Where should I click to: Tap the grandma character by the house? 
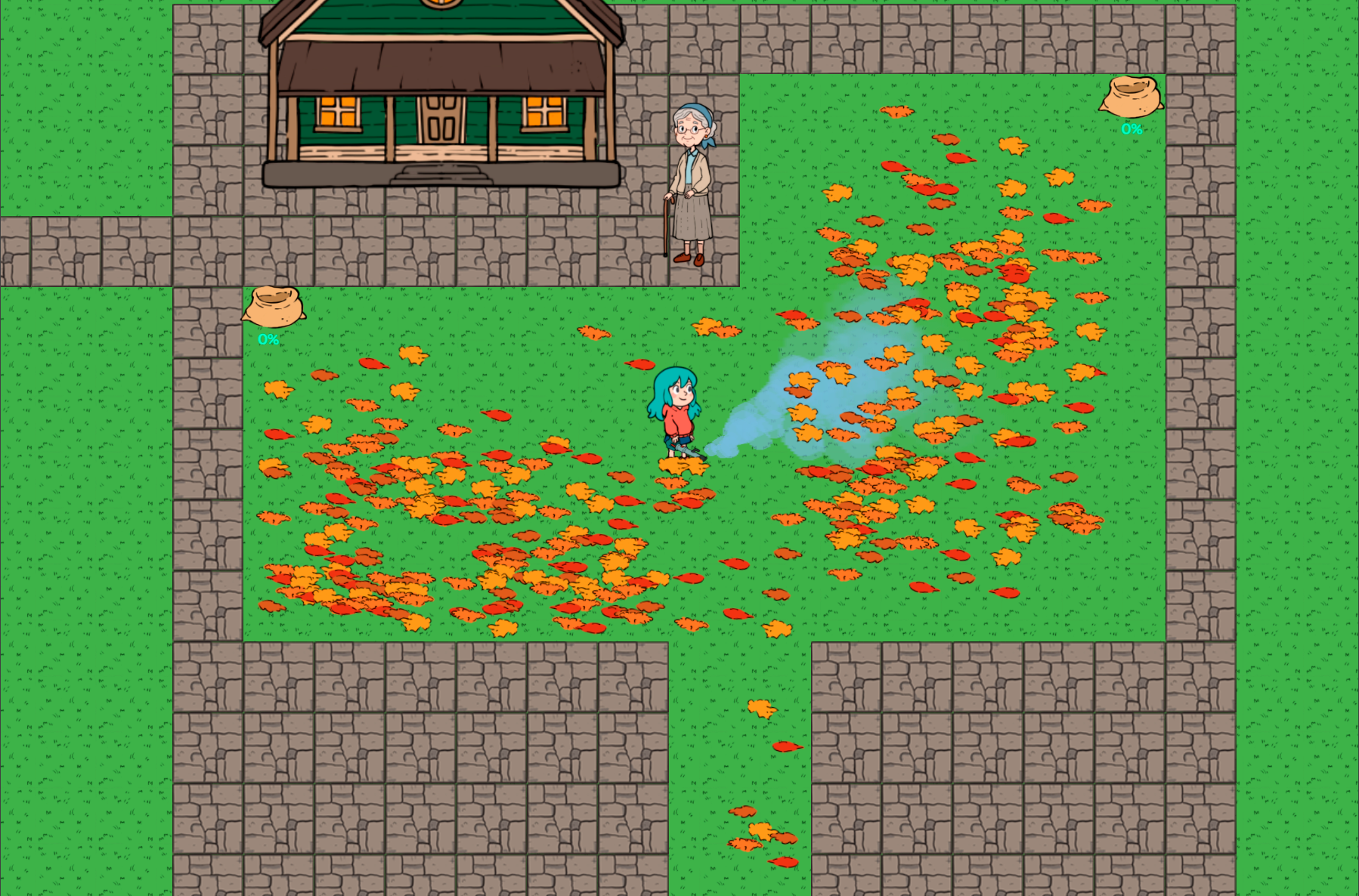(690, 185)
